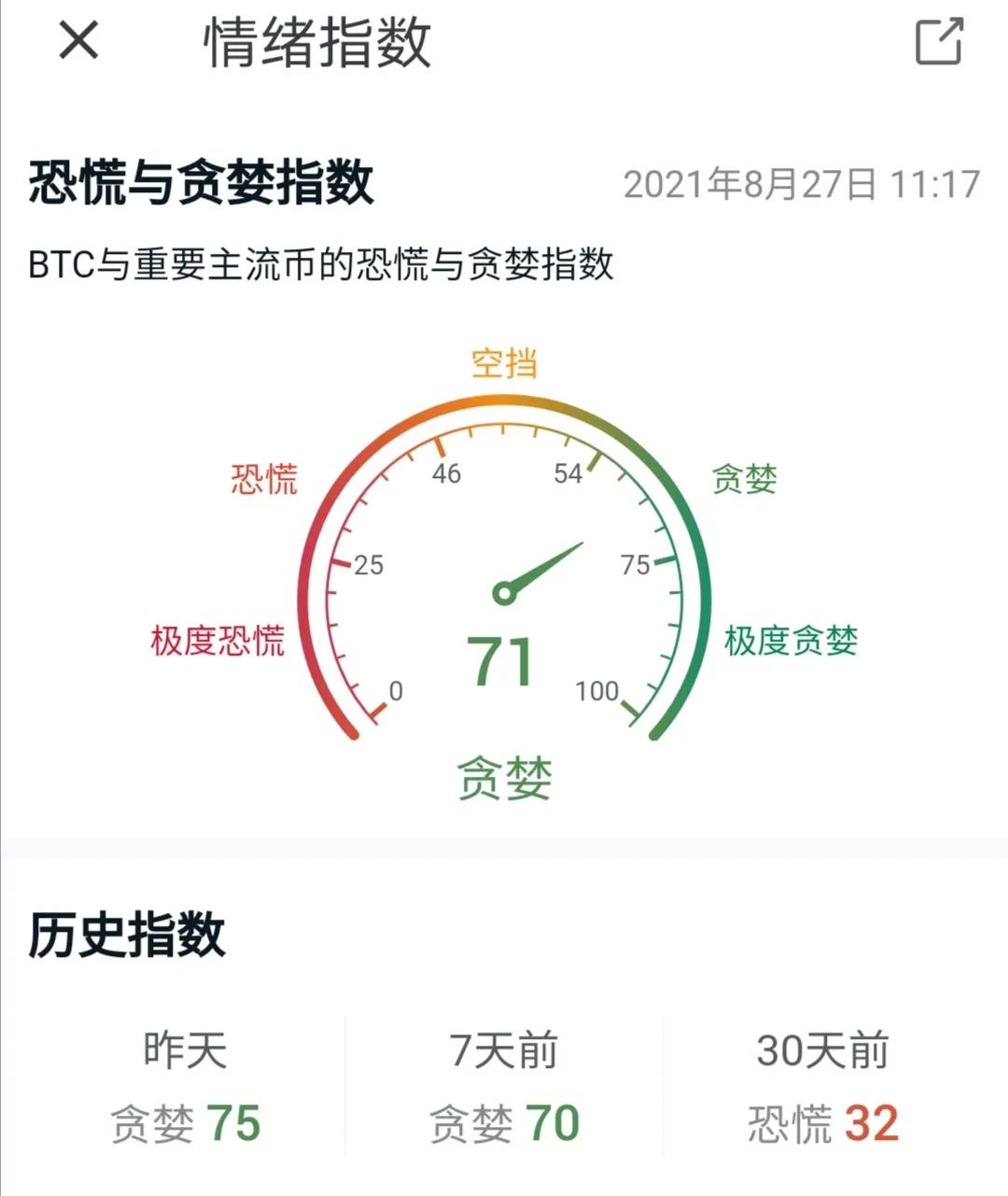
Task: Tap the 极度贪婪 label on the right
Action: tap(791, 642)
